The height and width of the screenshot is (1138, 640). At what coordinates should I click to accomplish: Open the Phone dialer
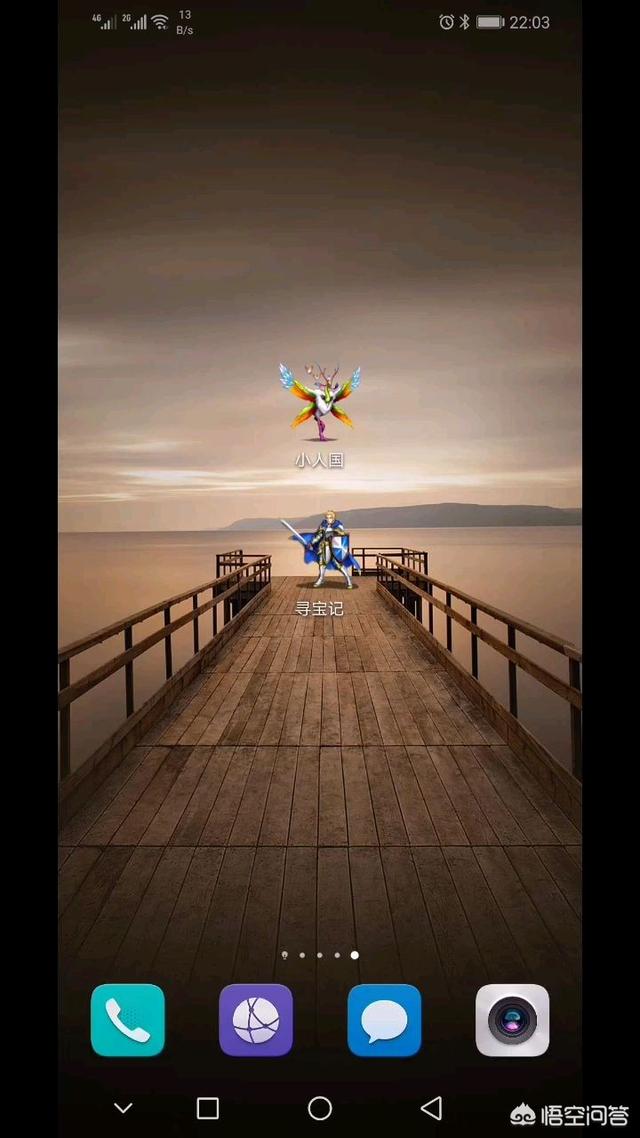(x=128, y=1020)
